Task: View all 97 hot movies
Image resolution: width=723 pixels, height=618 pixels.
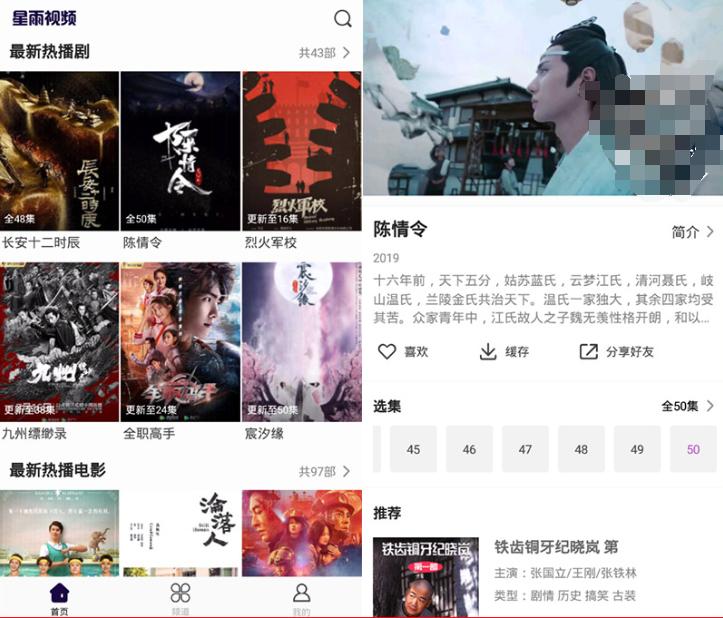Action: [324, 470]
